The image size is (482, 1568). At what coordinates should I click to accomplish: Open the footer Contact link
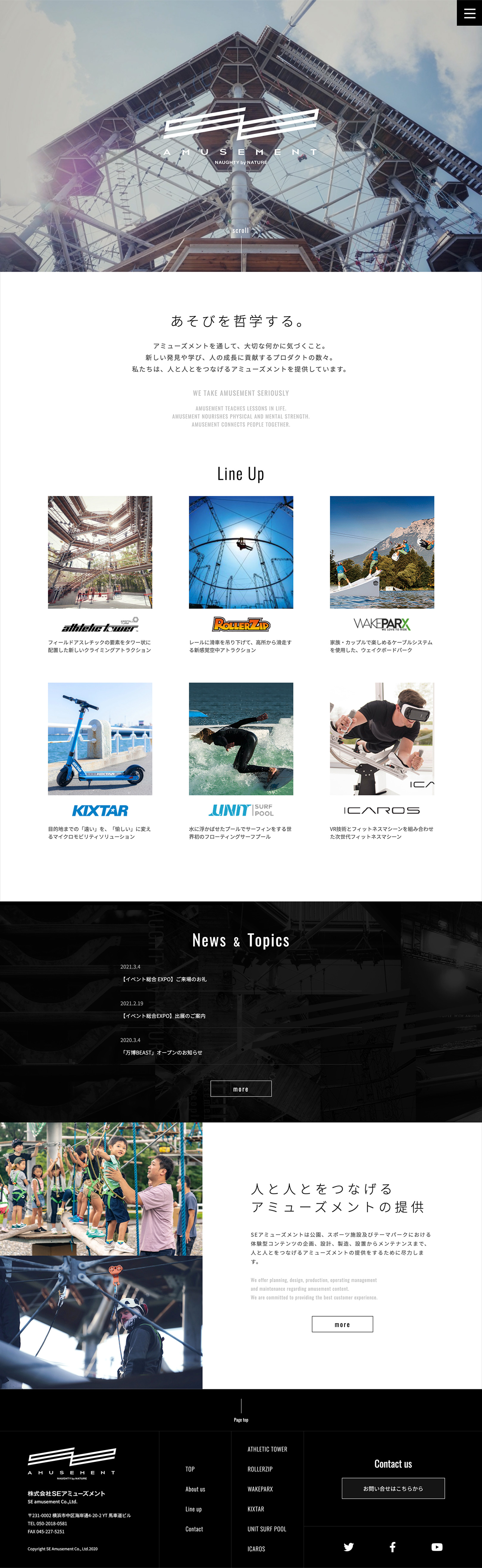(194, 1528)
